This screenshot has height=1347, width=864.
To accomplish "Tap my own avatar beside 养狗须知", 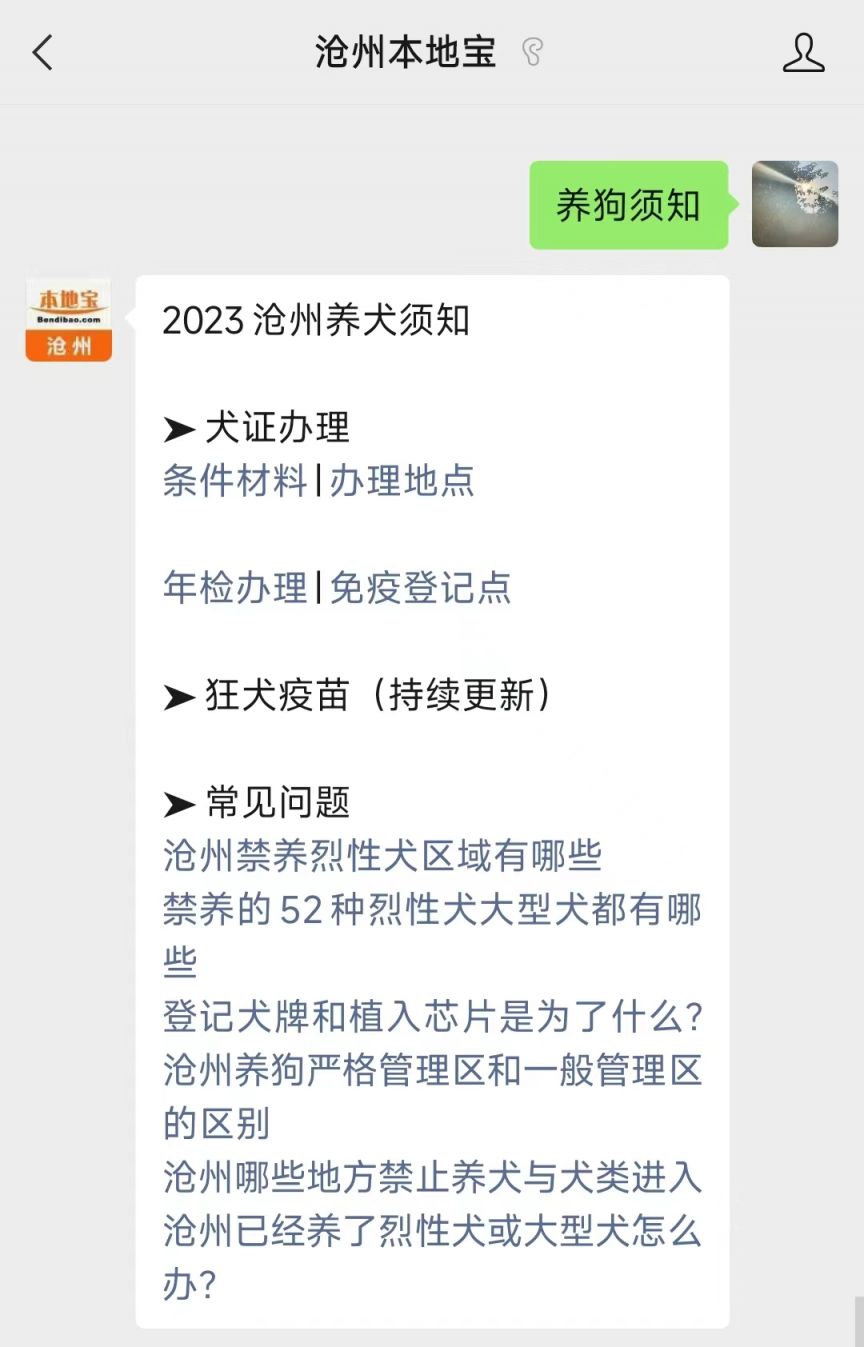I will click(794, 204).
